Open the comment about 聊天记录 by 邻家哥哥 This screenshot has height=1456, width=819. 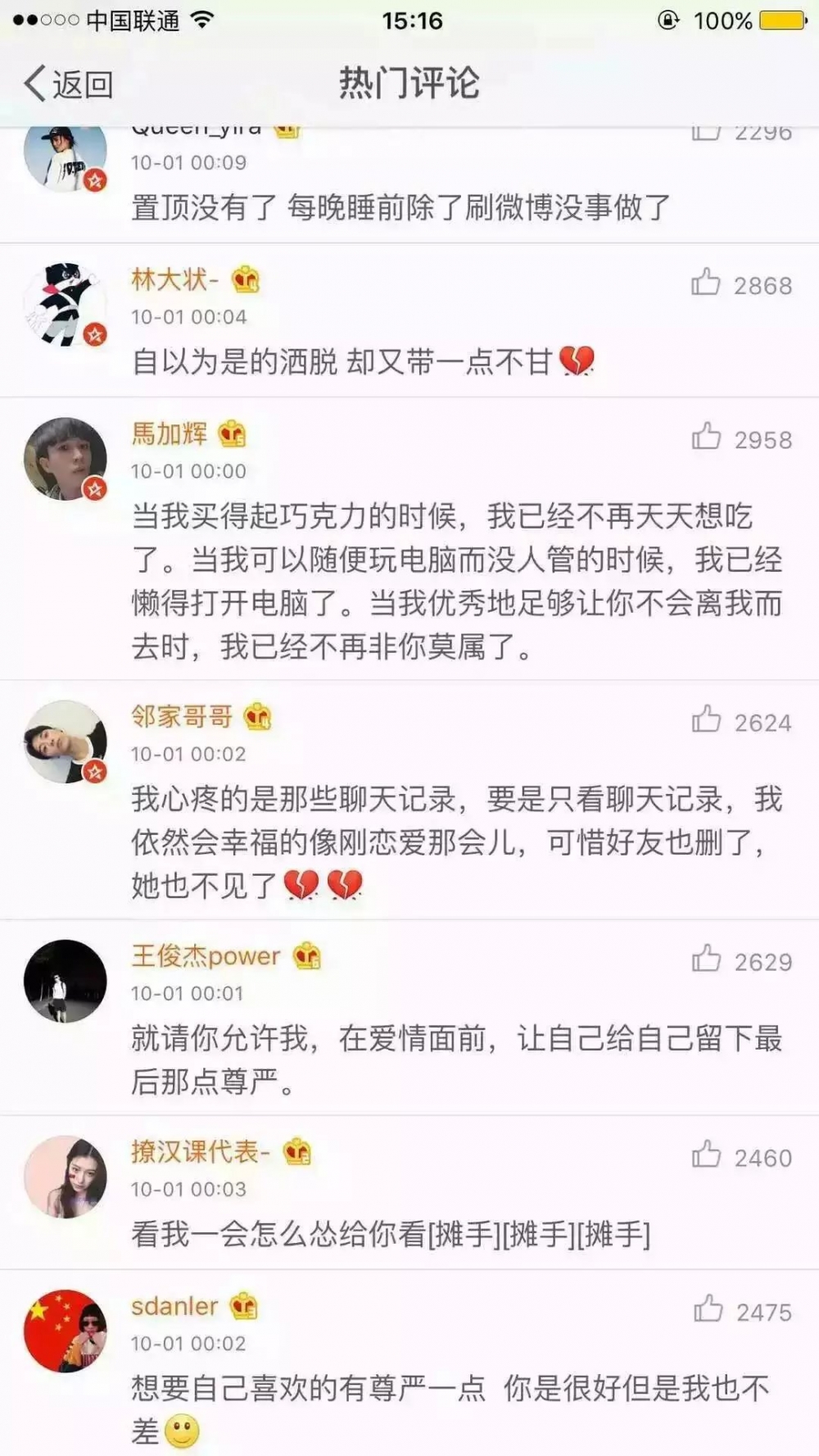[x=457, y=842]
